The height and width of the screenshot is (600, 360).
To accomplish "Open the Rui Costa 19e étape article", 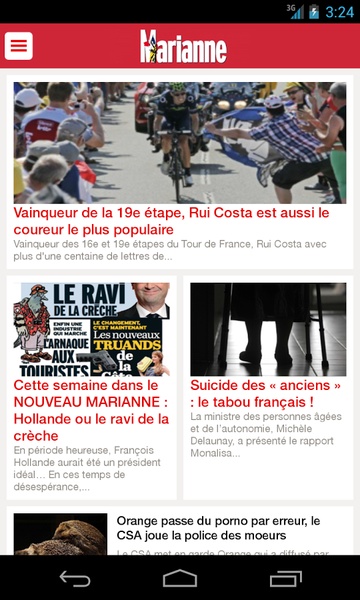I will (x=180, y=172).
